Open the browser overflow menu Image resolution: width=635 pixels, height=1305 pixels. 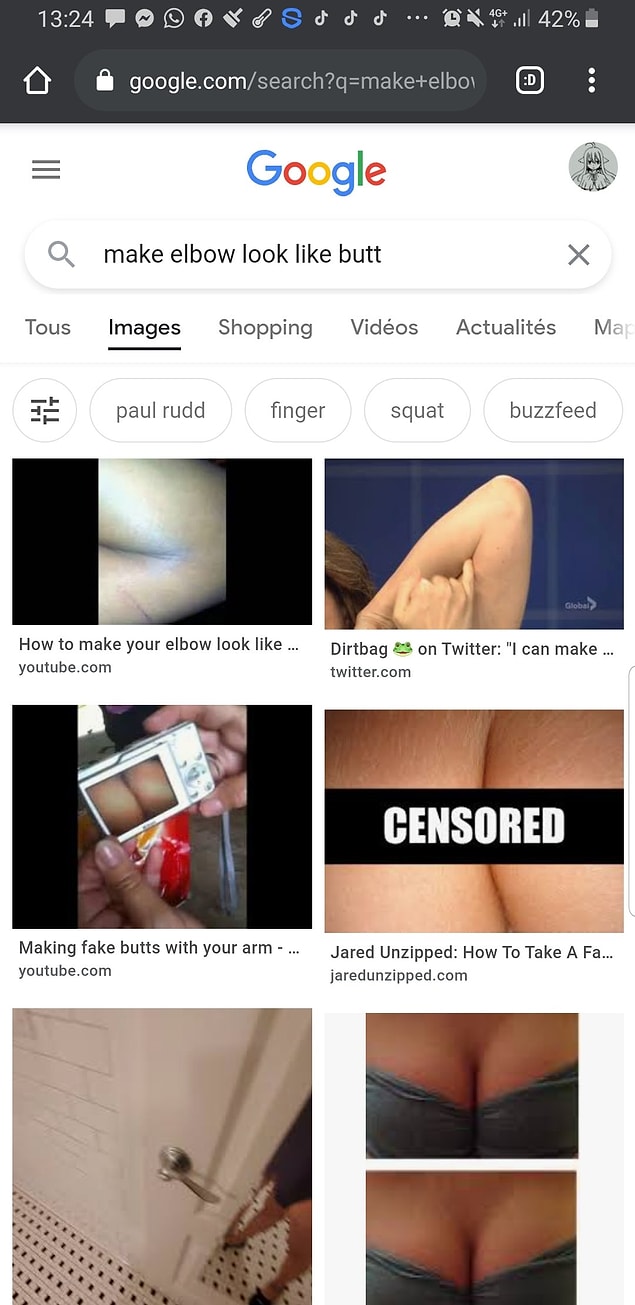click(x=592, y=81)
